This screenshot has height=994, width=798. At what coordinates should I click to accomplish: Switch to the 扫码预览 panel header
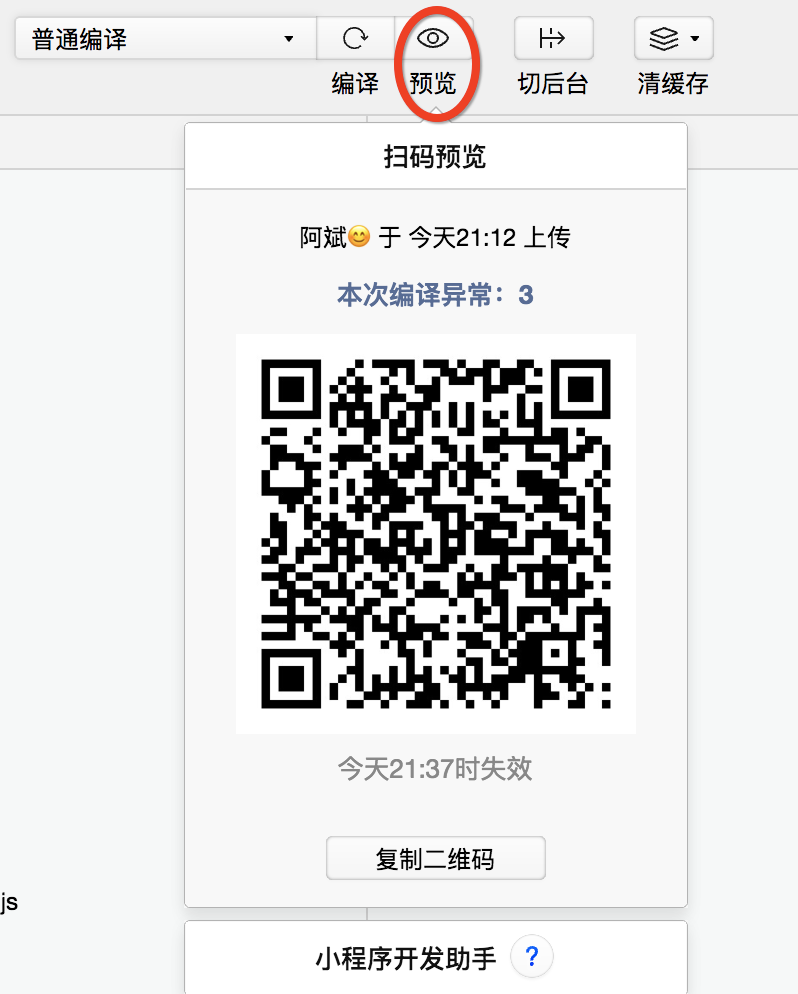click(x=436, y=155)
